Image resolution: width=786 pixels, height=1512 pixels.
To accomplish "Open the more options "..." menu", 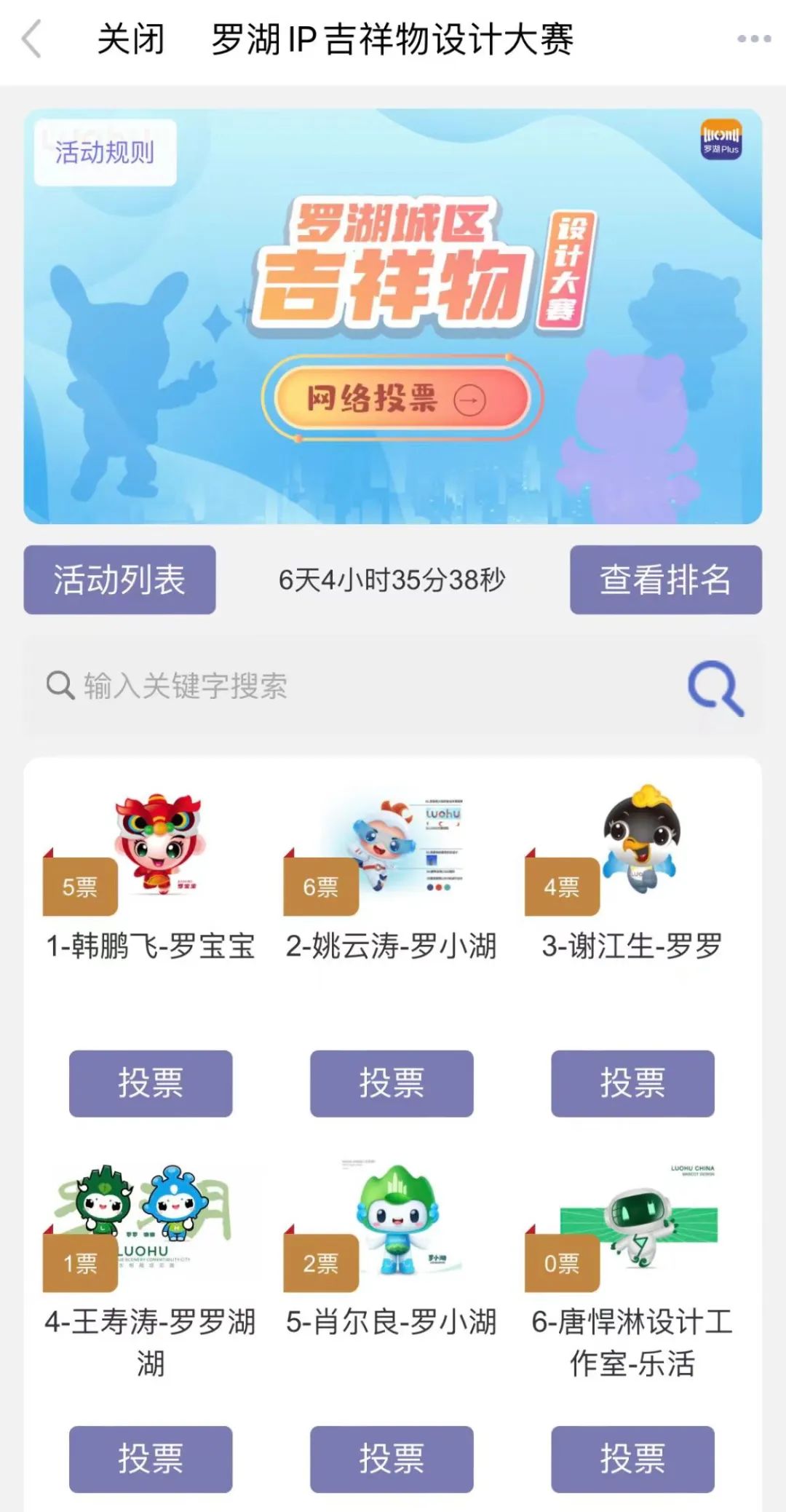I will pos(748,39).
